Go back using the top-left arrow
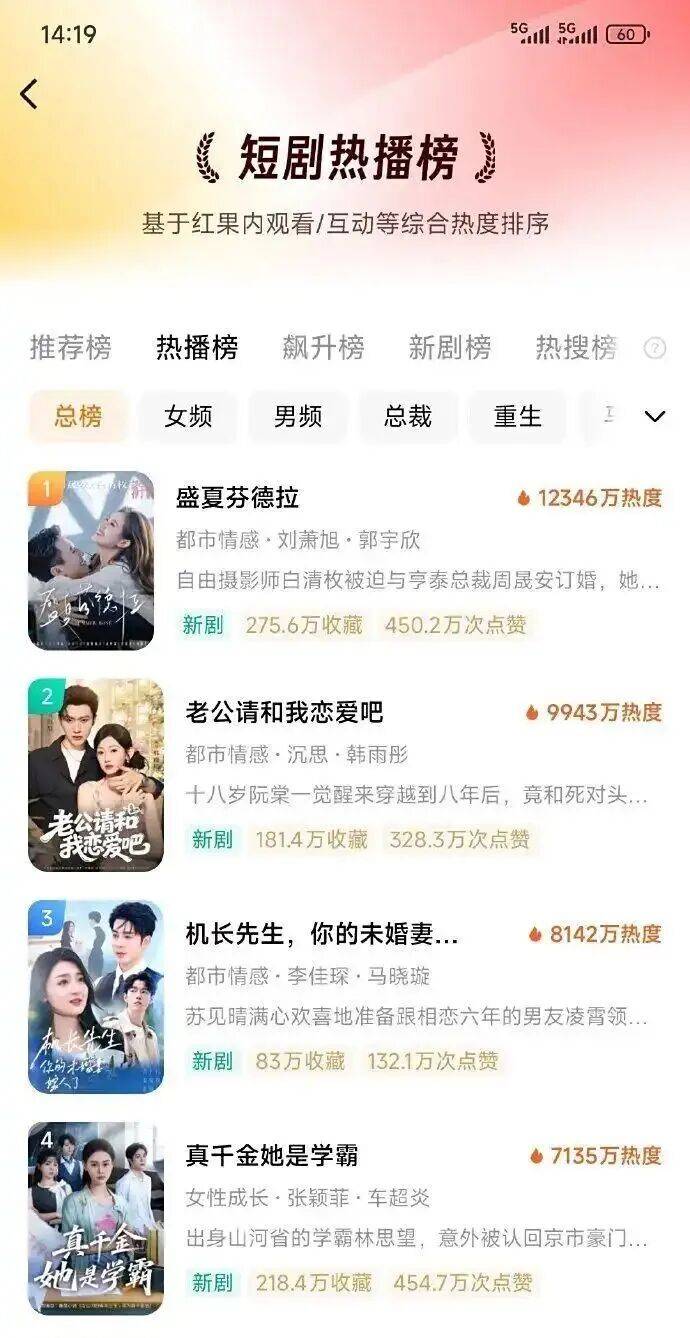 point(29,94)
